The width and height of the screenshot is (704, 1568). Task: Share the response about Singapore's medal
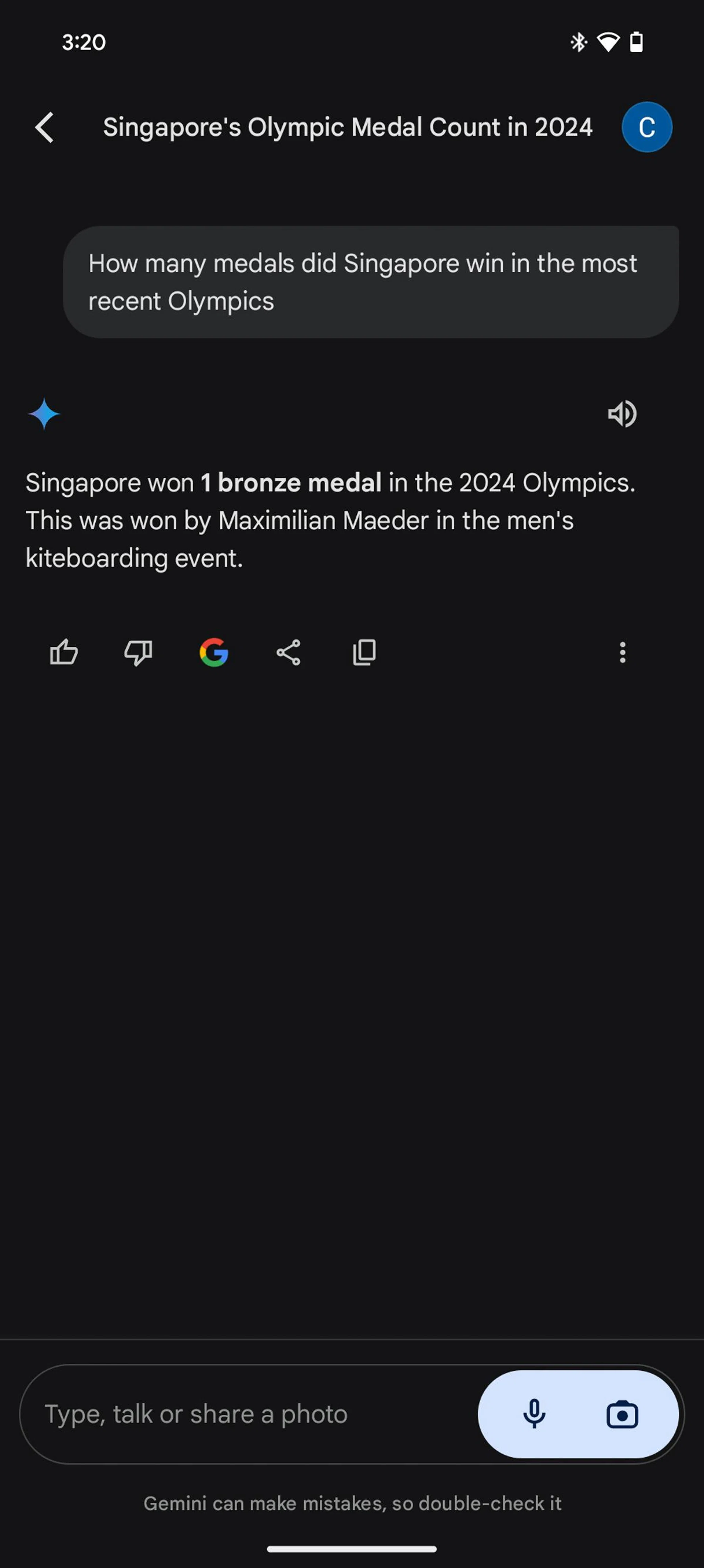point(289,653)
